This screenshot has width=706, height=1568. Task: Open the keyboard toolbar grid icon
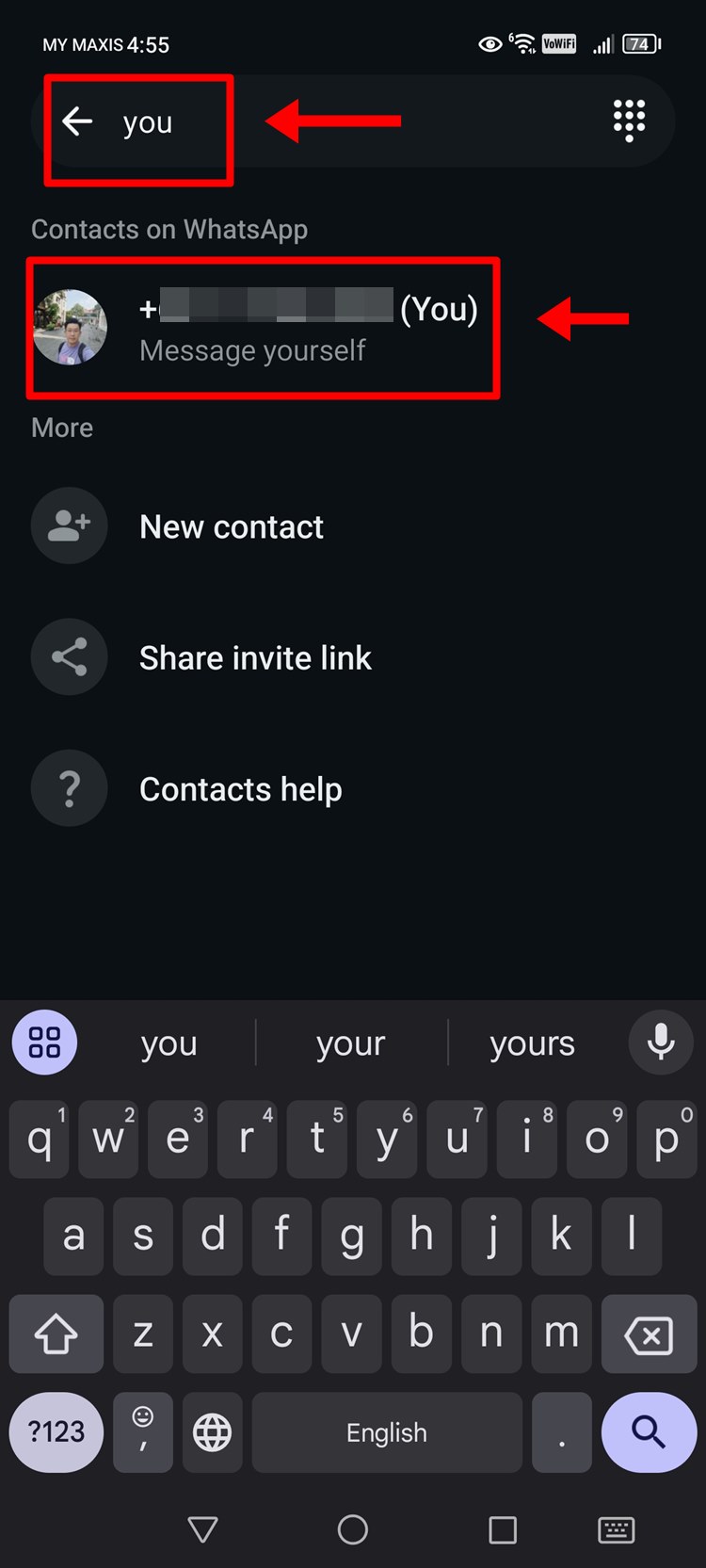point(44,1043)
